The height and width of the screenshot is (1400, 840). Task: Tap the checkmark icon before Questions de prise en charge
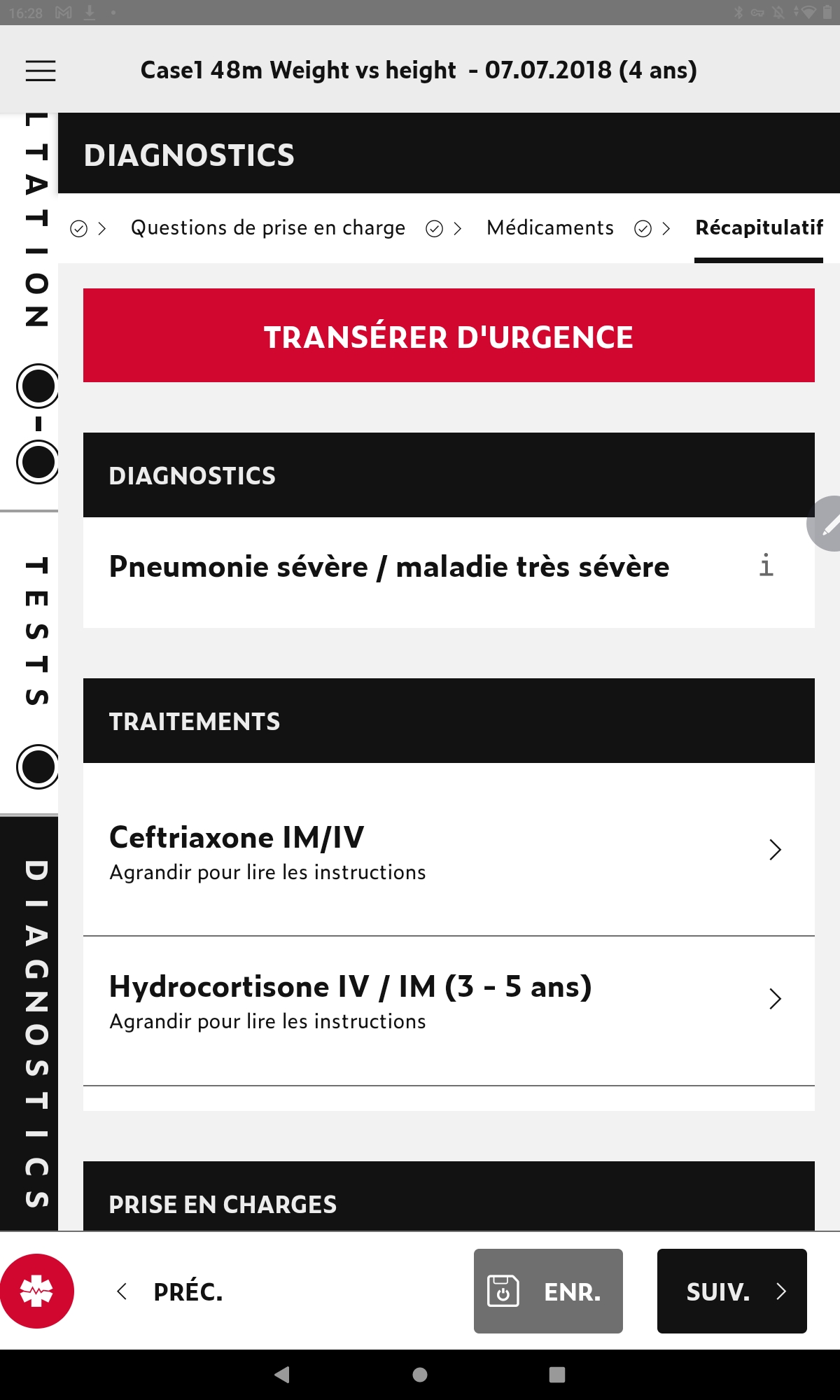[x=78, y=227]
